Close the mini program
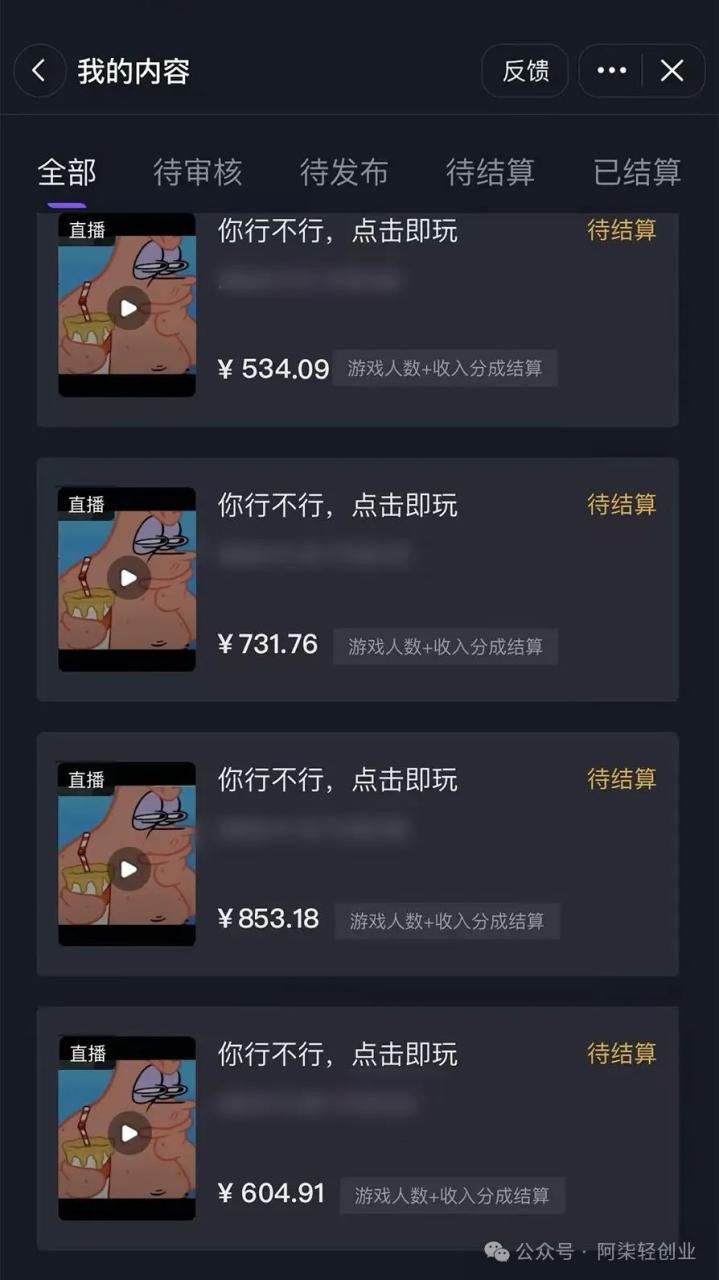The image size is (719, 1280). click(x=672, y=71)
